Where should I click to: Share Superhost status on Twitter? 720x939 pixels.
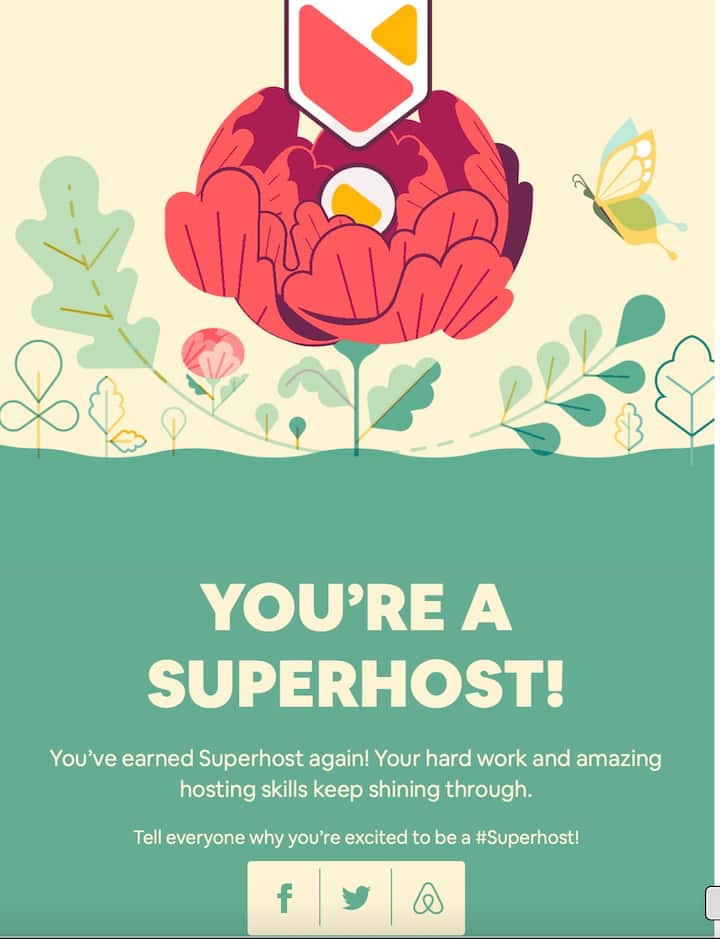pos(356,898)
